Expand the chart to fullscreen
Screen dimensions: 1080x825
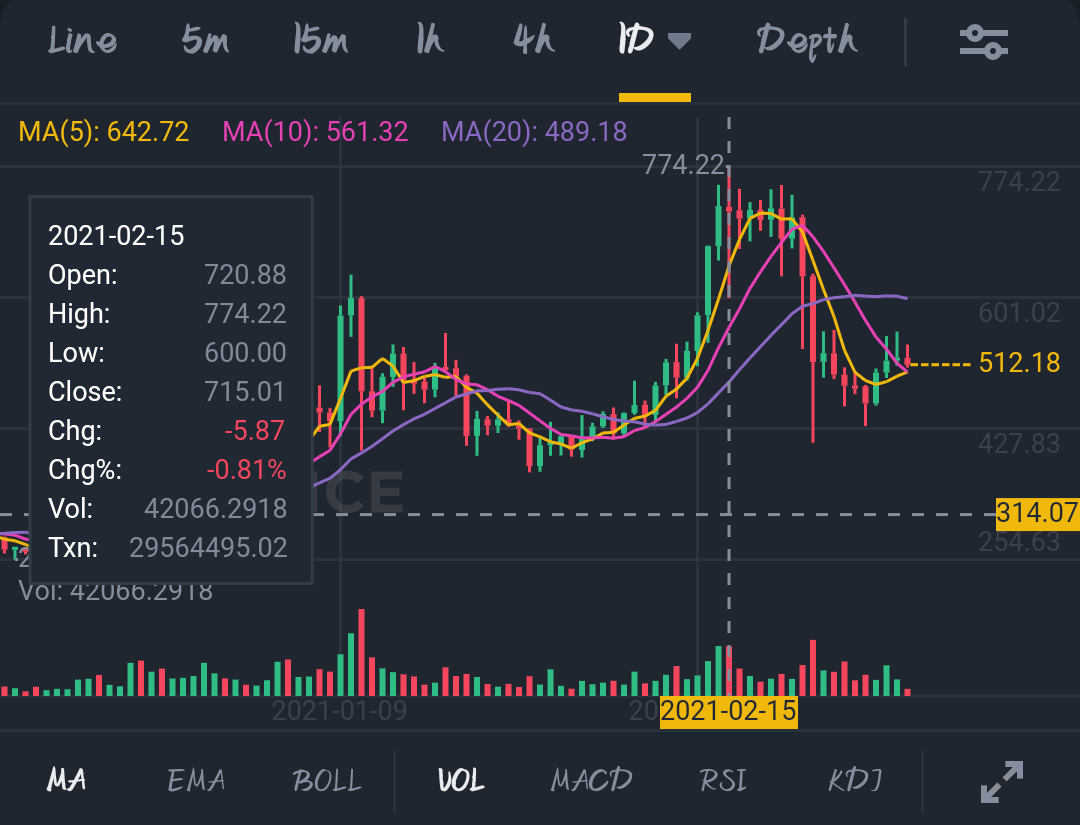coord(1001,782)
